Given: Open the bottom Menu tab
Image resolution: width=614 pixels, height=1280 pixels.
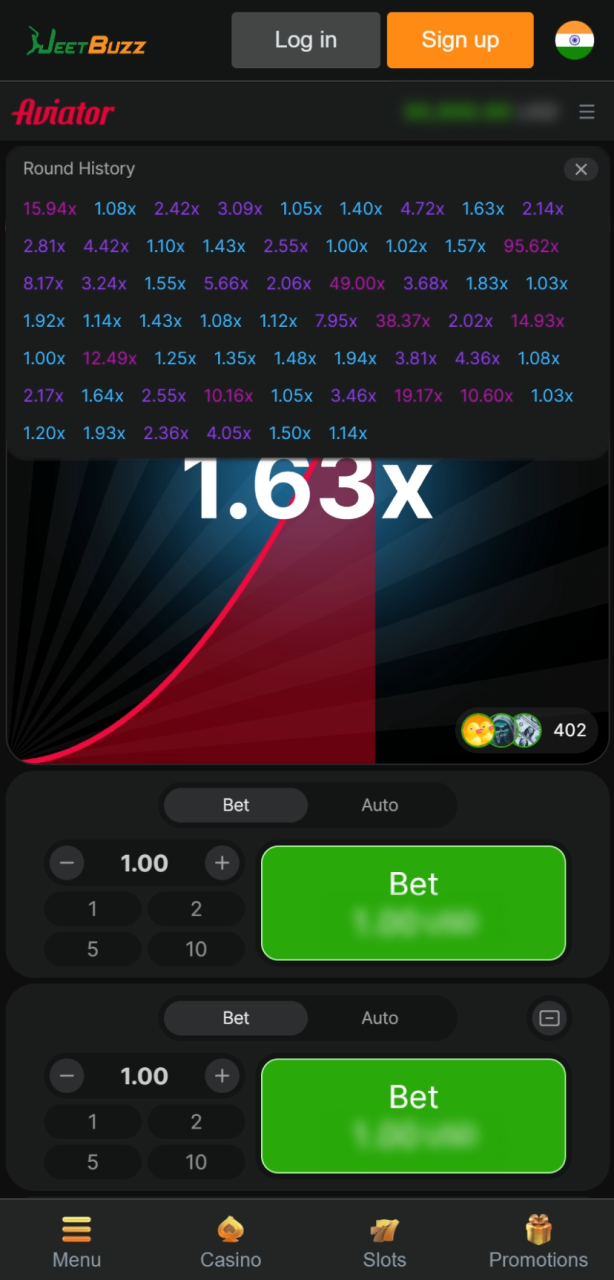Looking at the screenshot, I should (x=77, y=1241).
